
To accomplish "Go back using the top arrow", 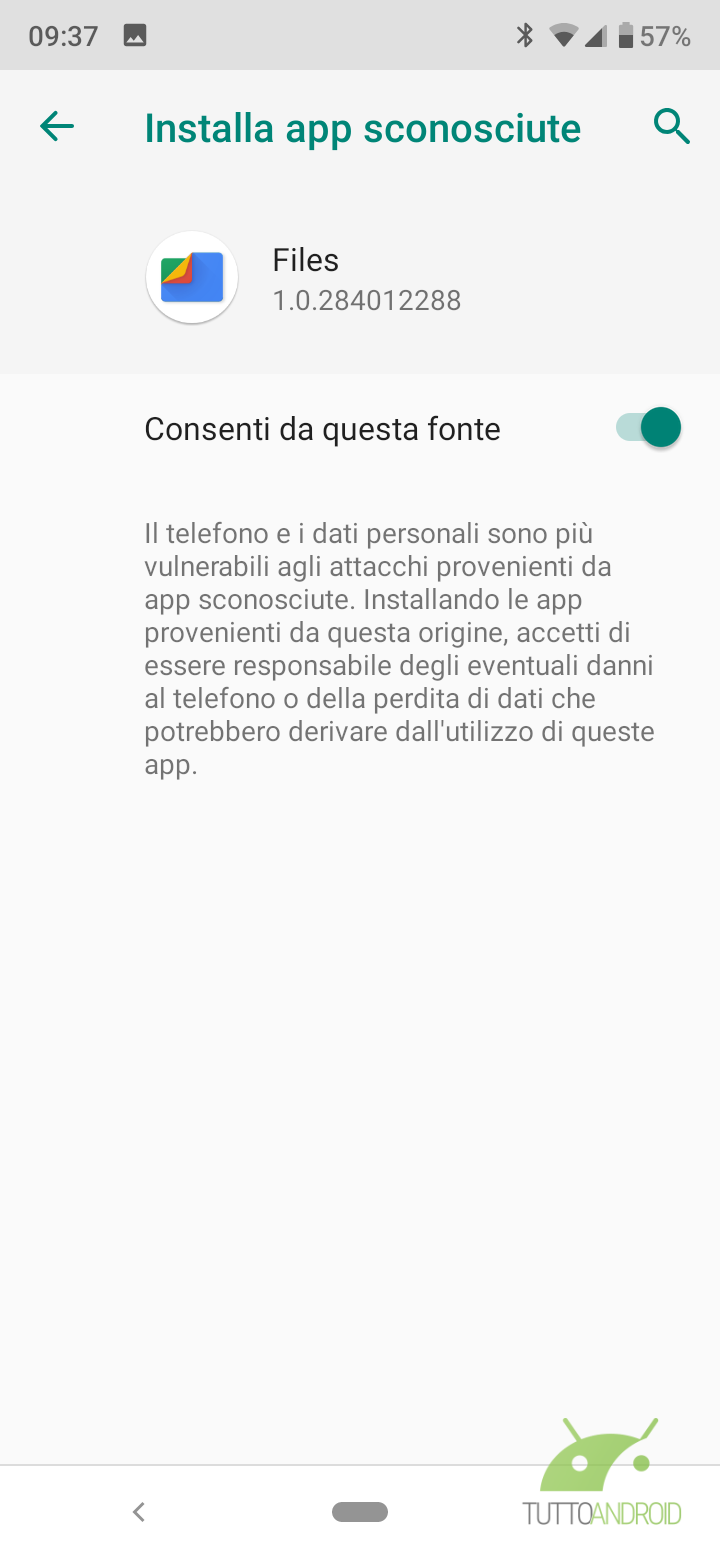I will pyautogui.click(x=57, y=127).
